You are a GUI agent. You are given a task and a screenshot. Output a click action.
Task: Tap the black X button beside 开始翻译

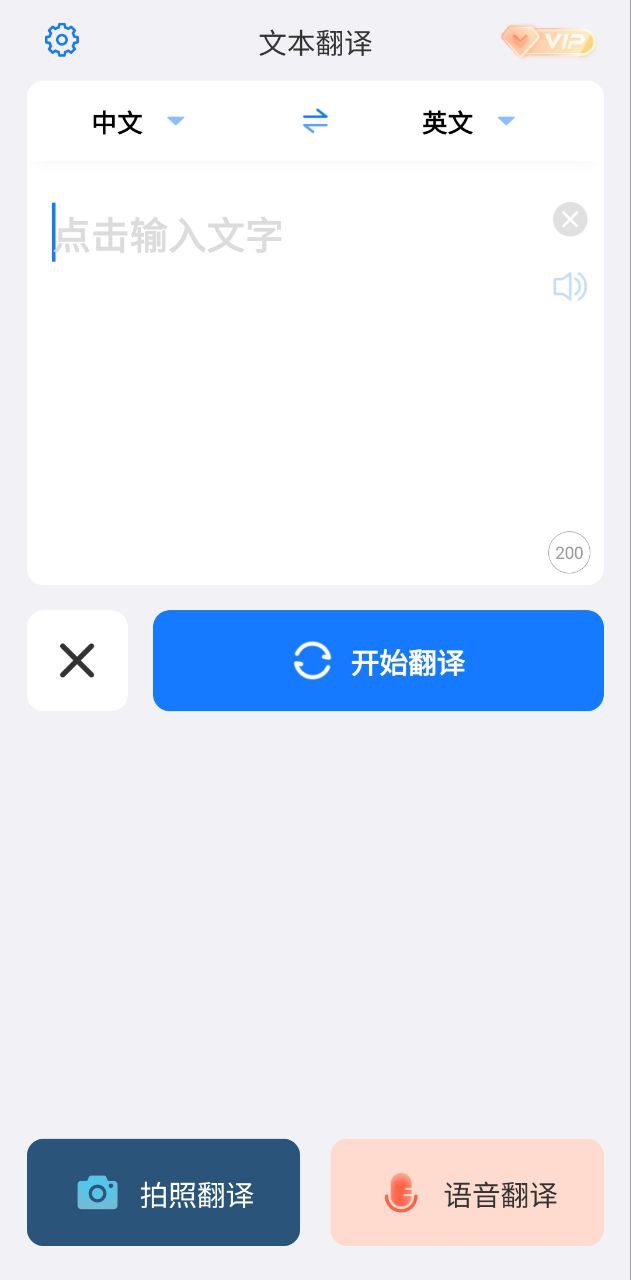[77, 661]
